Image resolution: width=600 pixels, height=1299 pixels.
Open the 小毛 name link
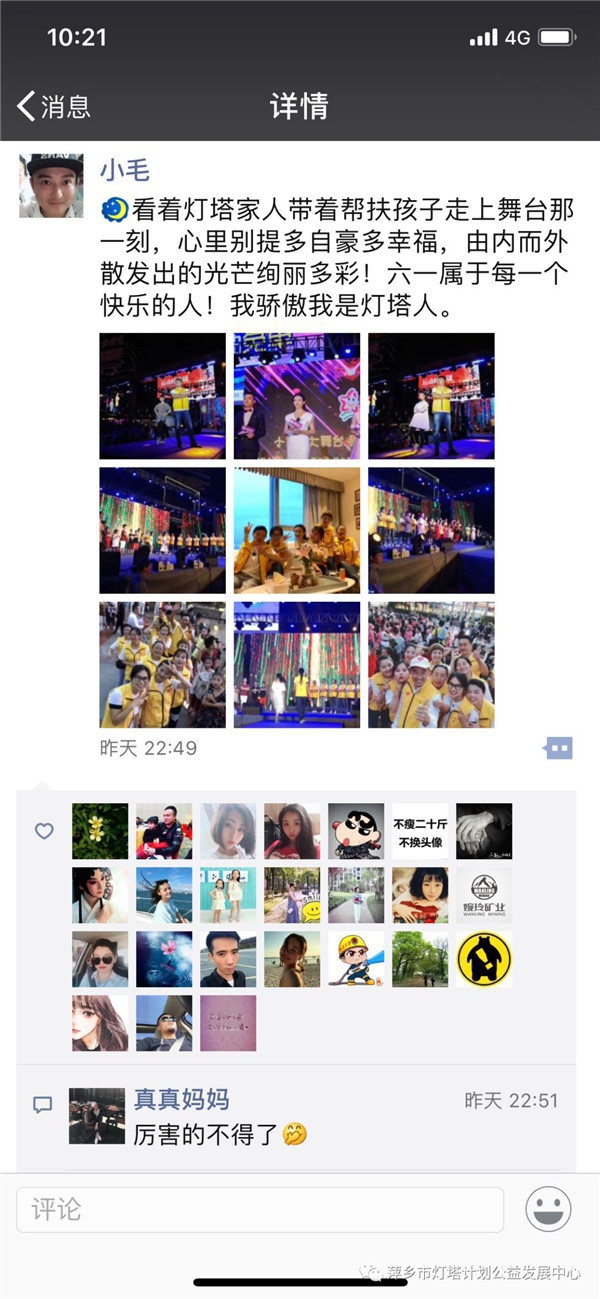point(124,170)
